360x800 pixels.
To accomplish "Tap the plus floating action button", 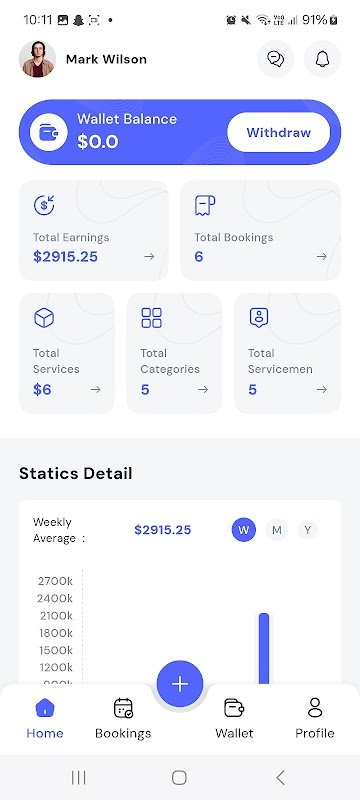I will coord(180,684).
